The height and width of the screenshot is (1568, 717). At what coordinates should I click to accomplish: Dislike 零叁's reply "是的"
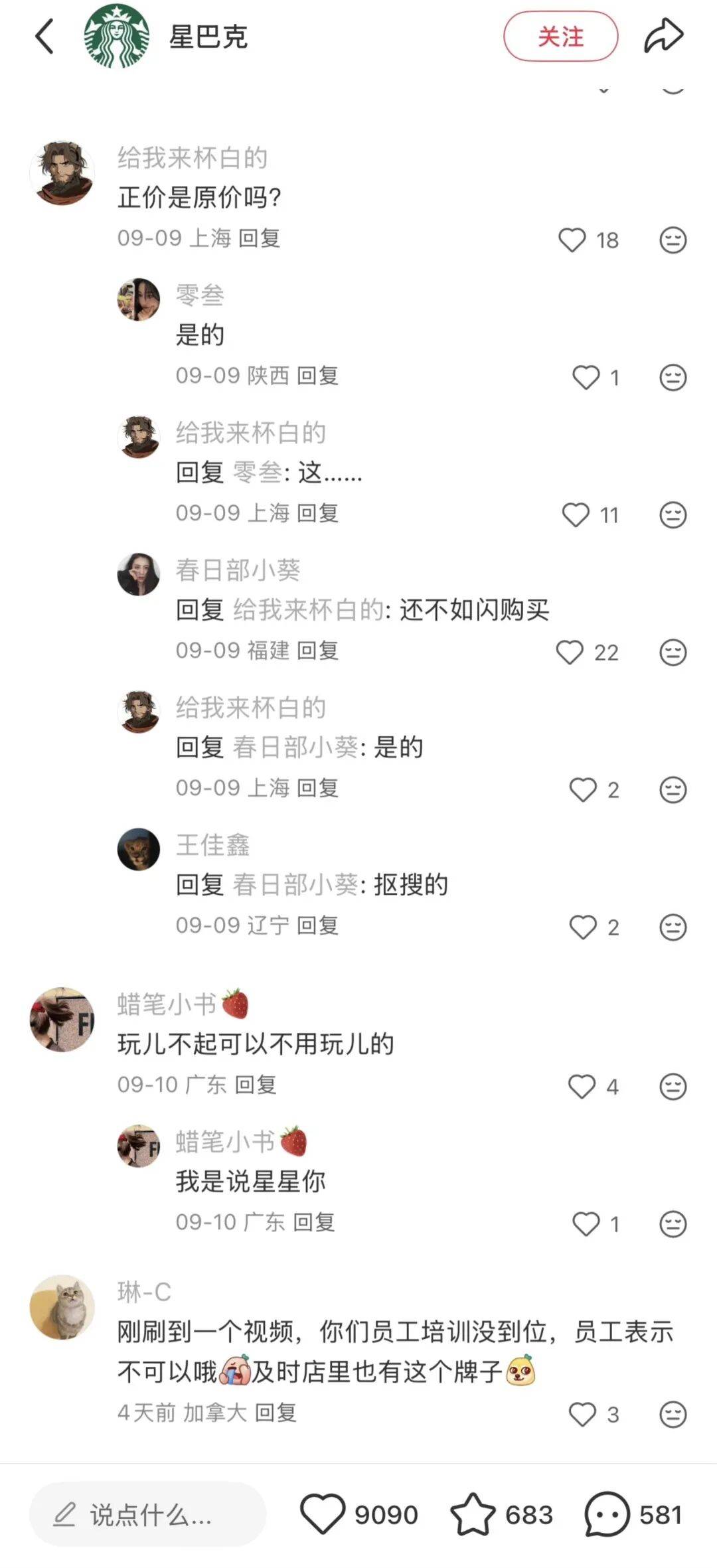point(673,378)
